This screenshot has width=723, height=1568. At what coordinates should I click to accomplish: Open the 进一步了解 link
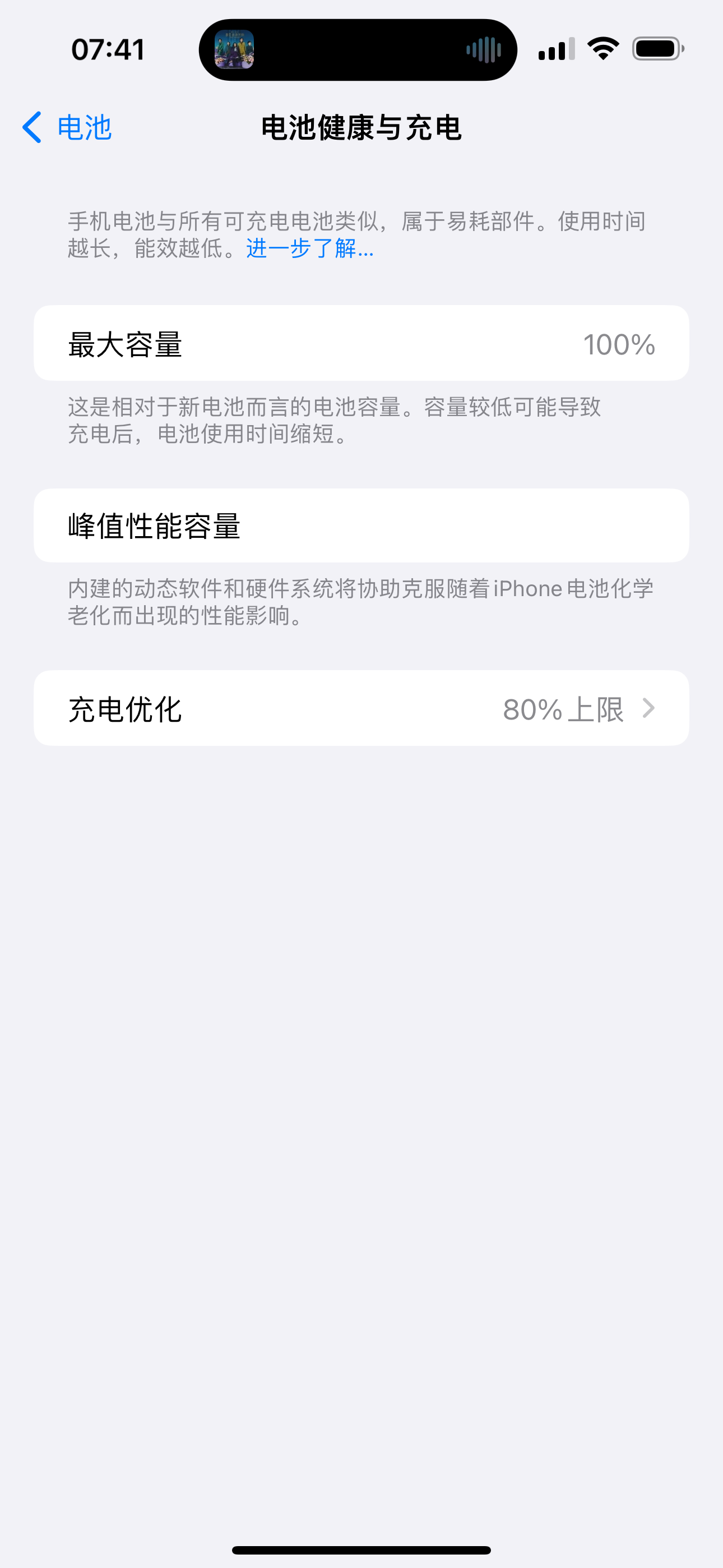point(309,248)
